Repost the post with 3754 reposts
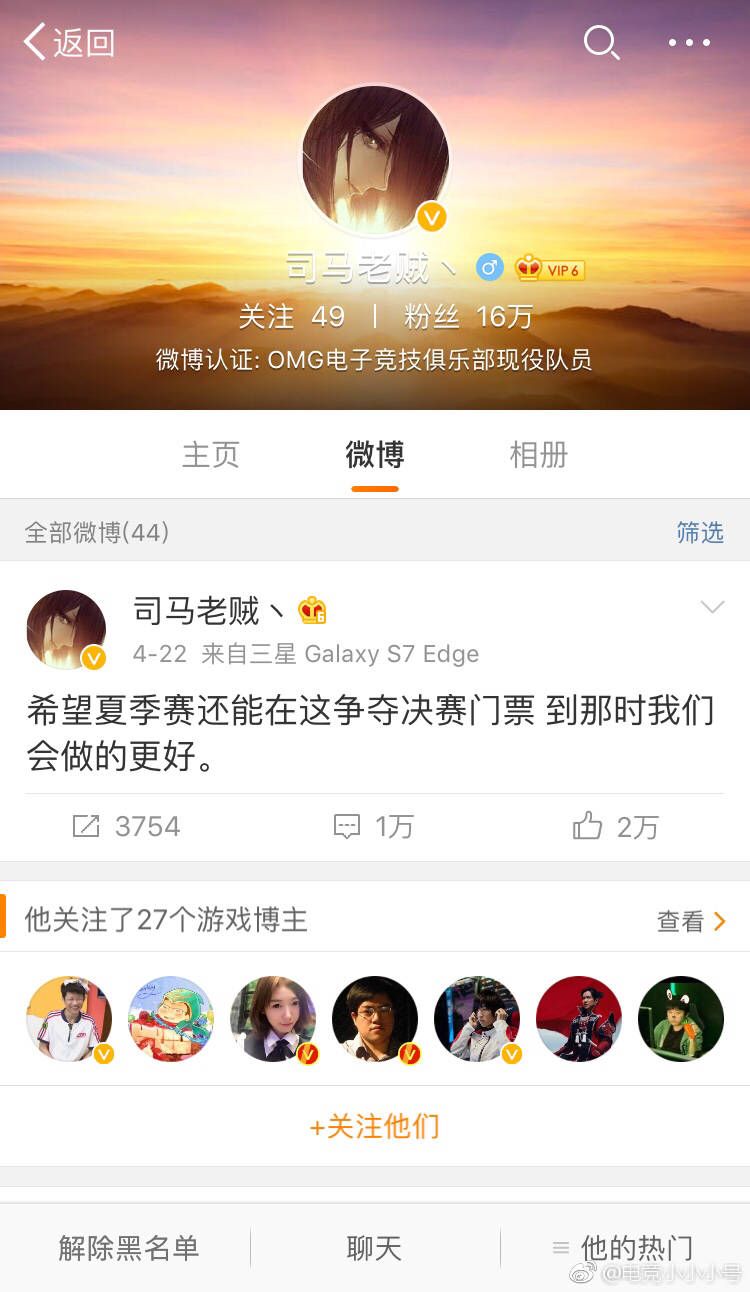The height and width of the screenshot is (1292, 750). 126,827
